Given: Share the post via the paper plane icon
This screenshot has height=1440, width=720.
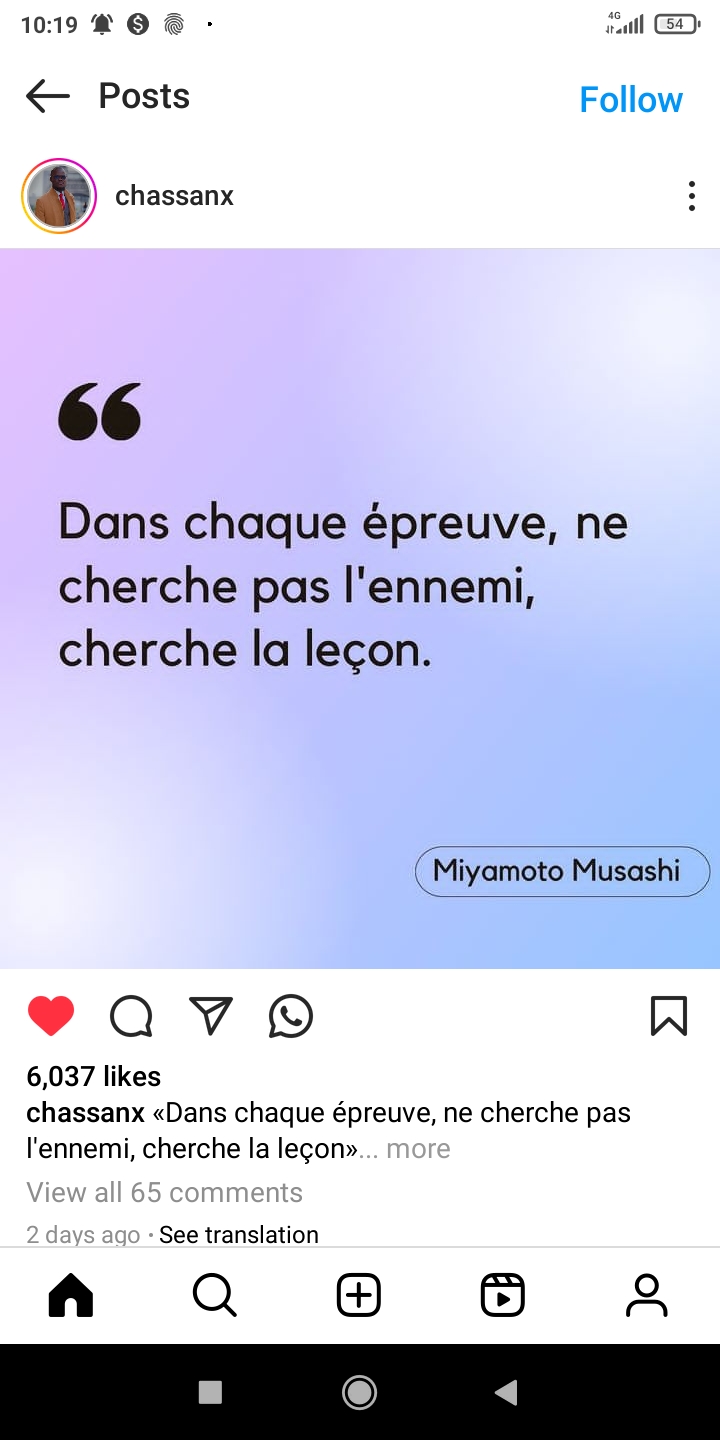Looking at the screenshot, I should [211, 1016].
